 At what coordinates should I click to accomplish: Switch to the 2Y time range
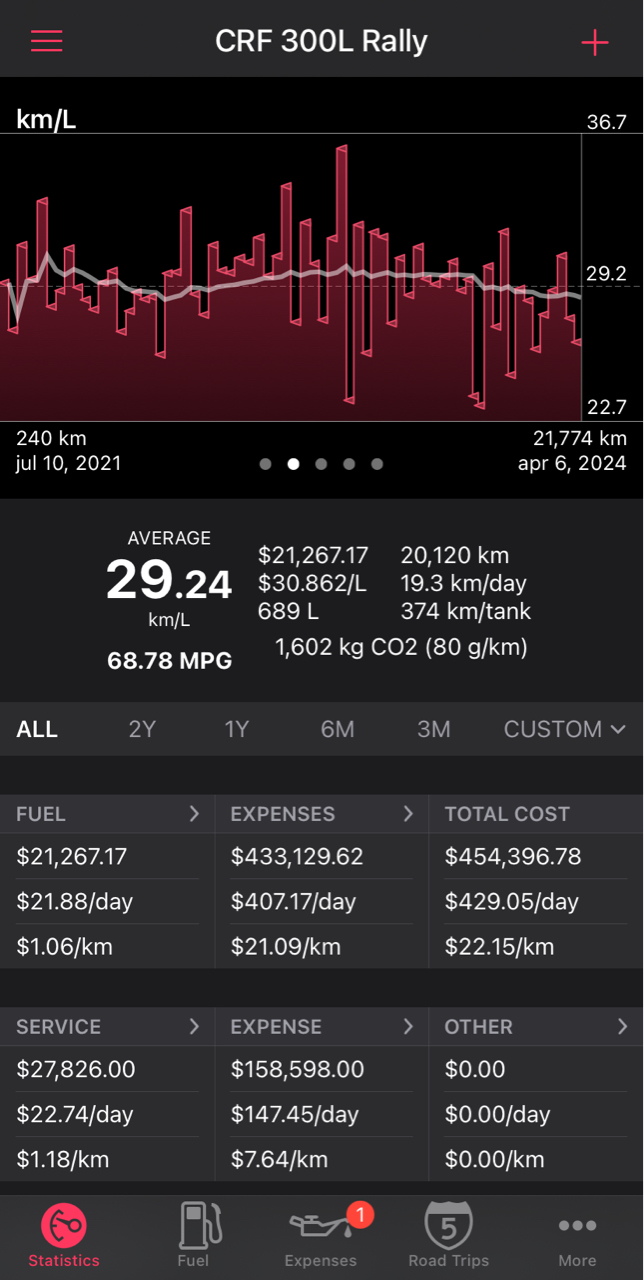143,729
